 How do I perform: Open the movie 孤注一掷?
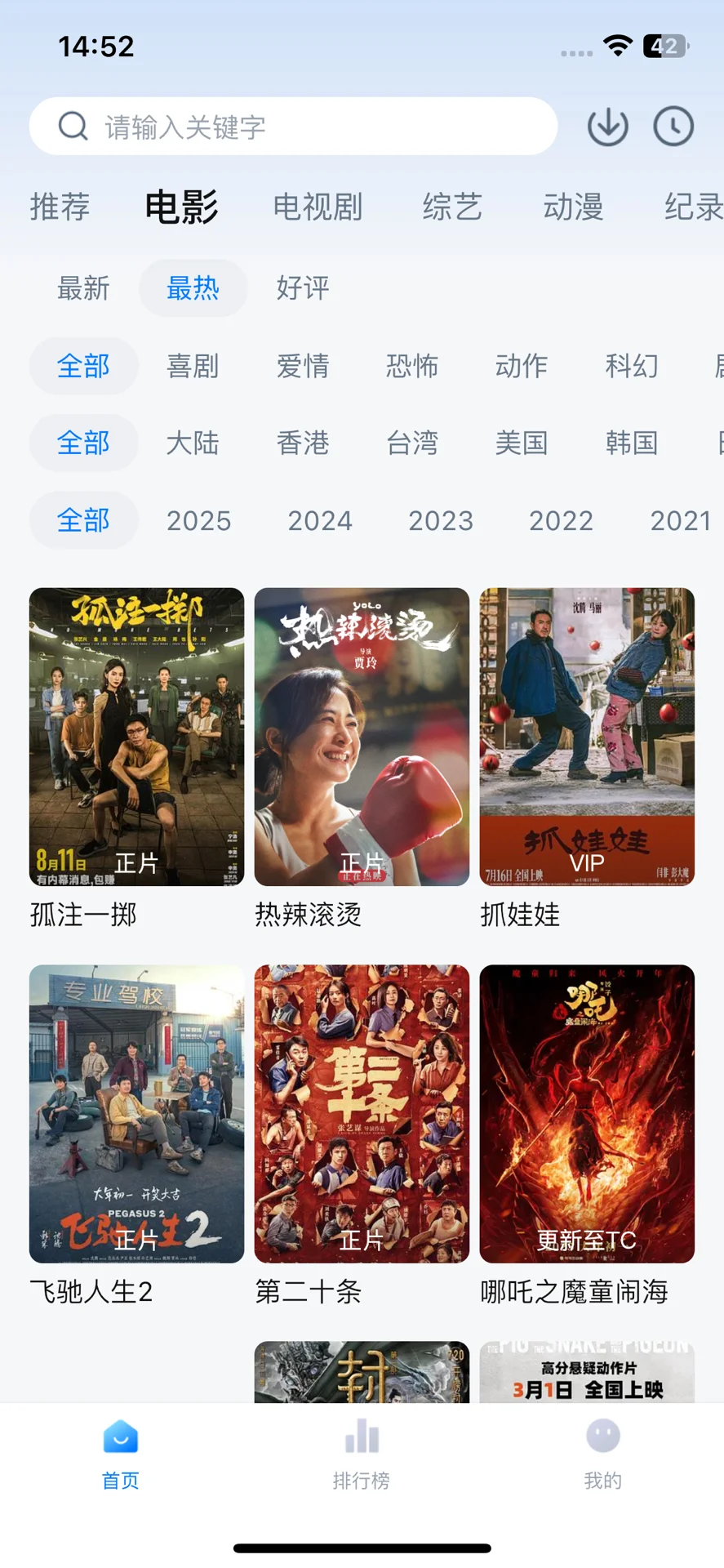click(136, 737)
